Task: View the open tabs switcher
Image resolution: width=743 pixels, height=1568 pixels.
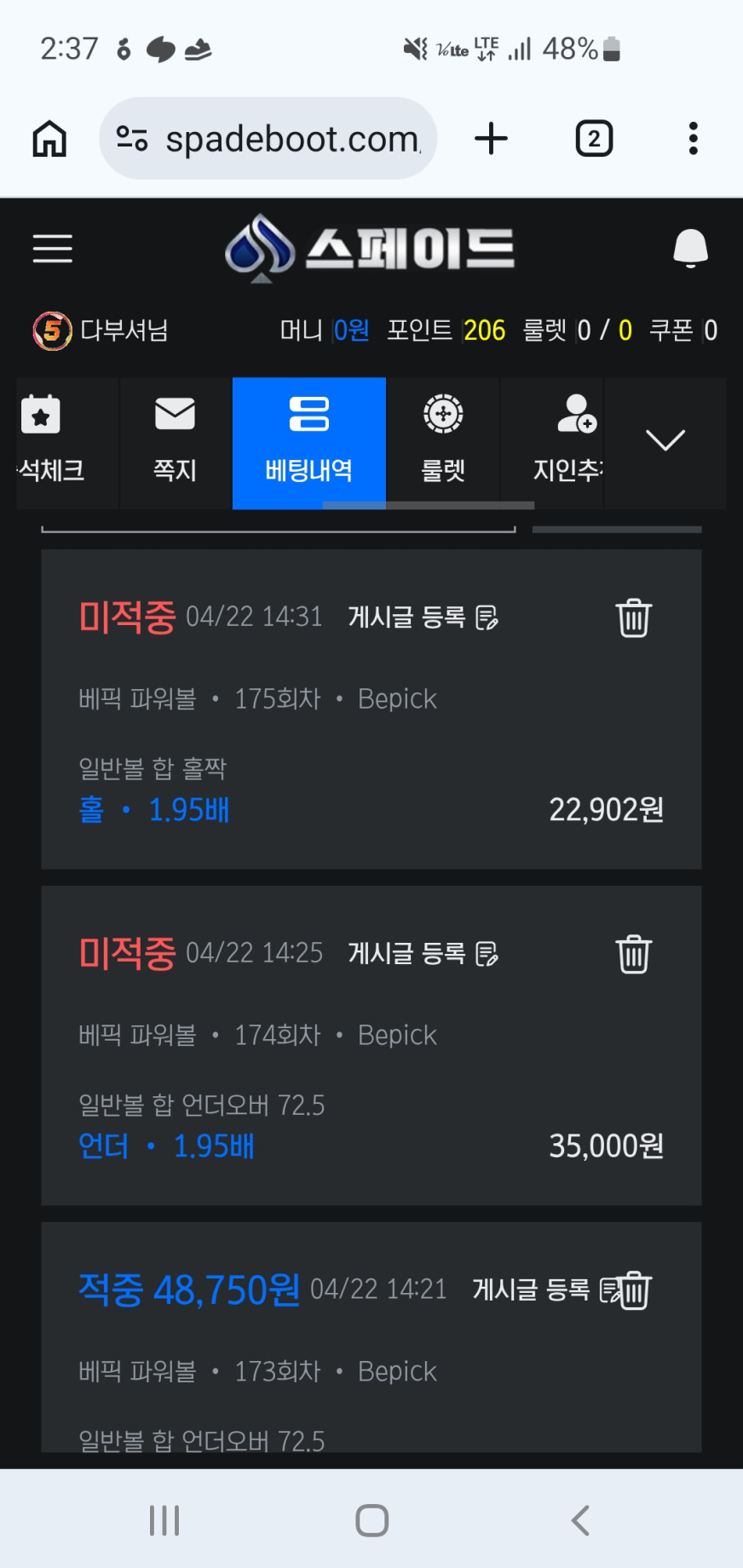Action: point(594,138)
